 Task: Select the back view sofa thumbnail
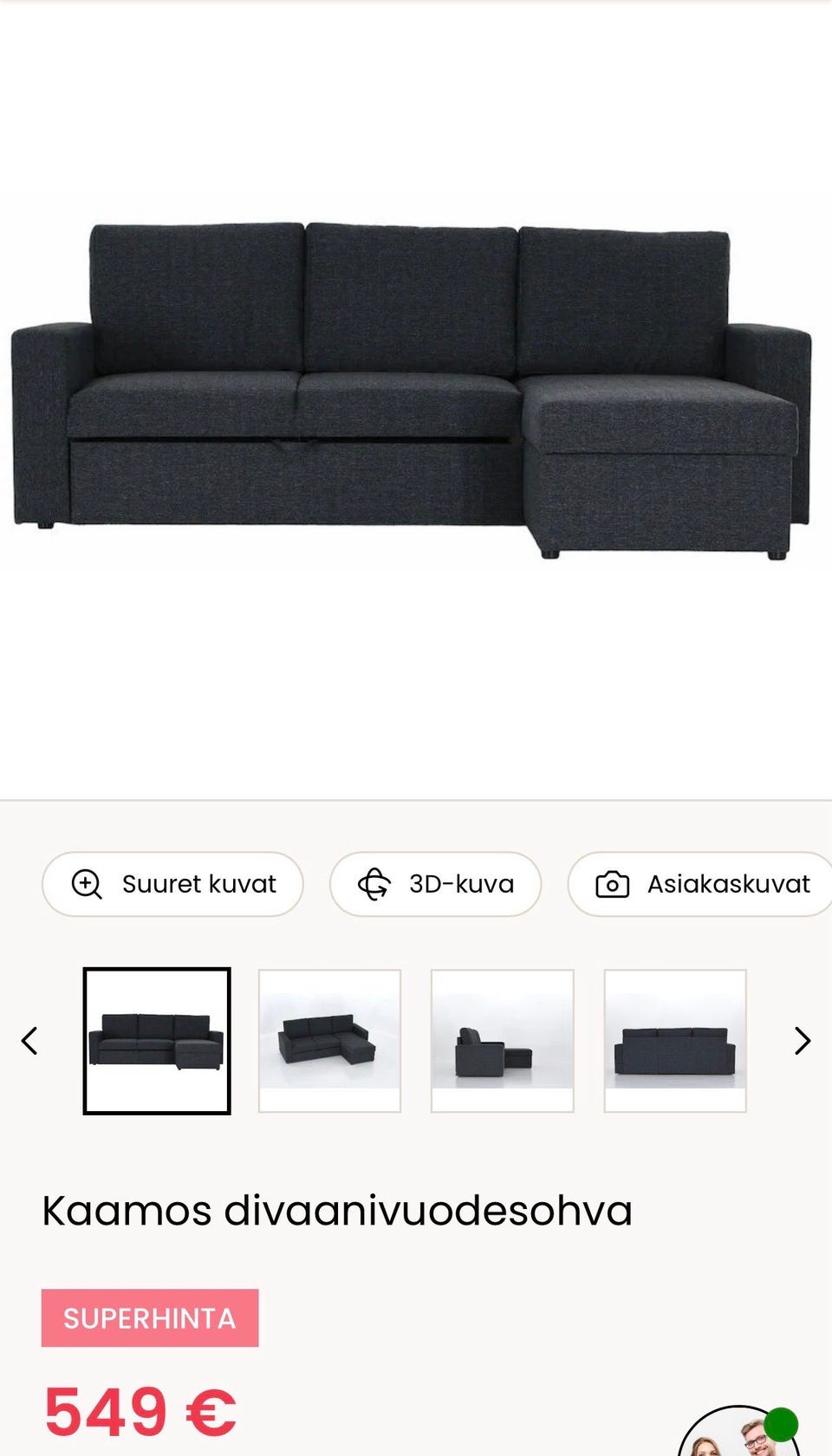coord(675,1040)
